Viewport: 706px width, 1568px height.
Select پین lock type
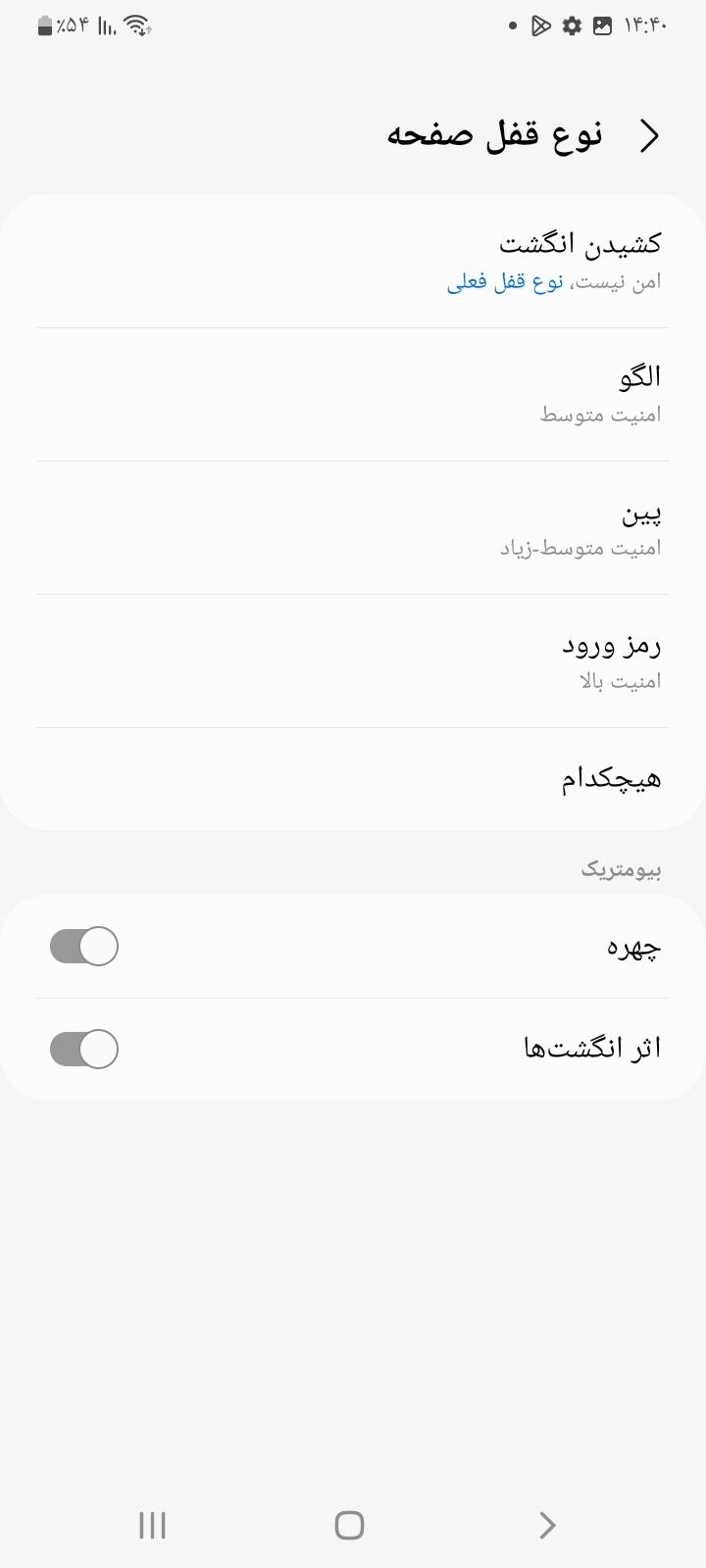click(x=353, y=527)
